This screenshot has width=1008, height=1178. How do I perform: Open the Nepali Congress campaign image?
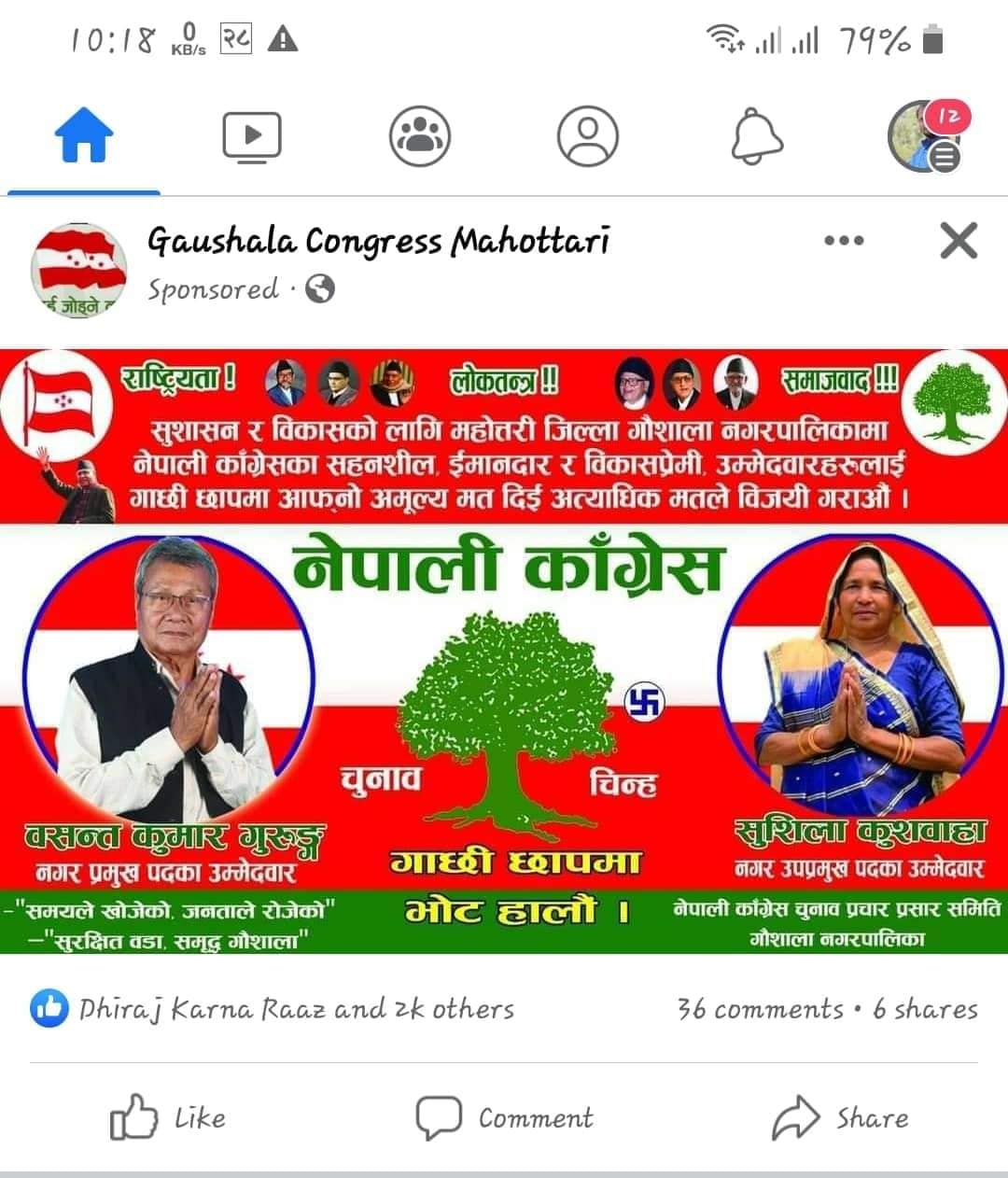tap(504, 651)
